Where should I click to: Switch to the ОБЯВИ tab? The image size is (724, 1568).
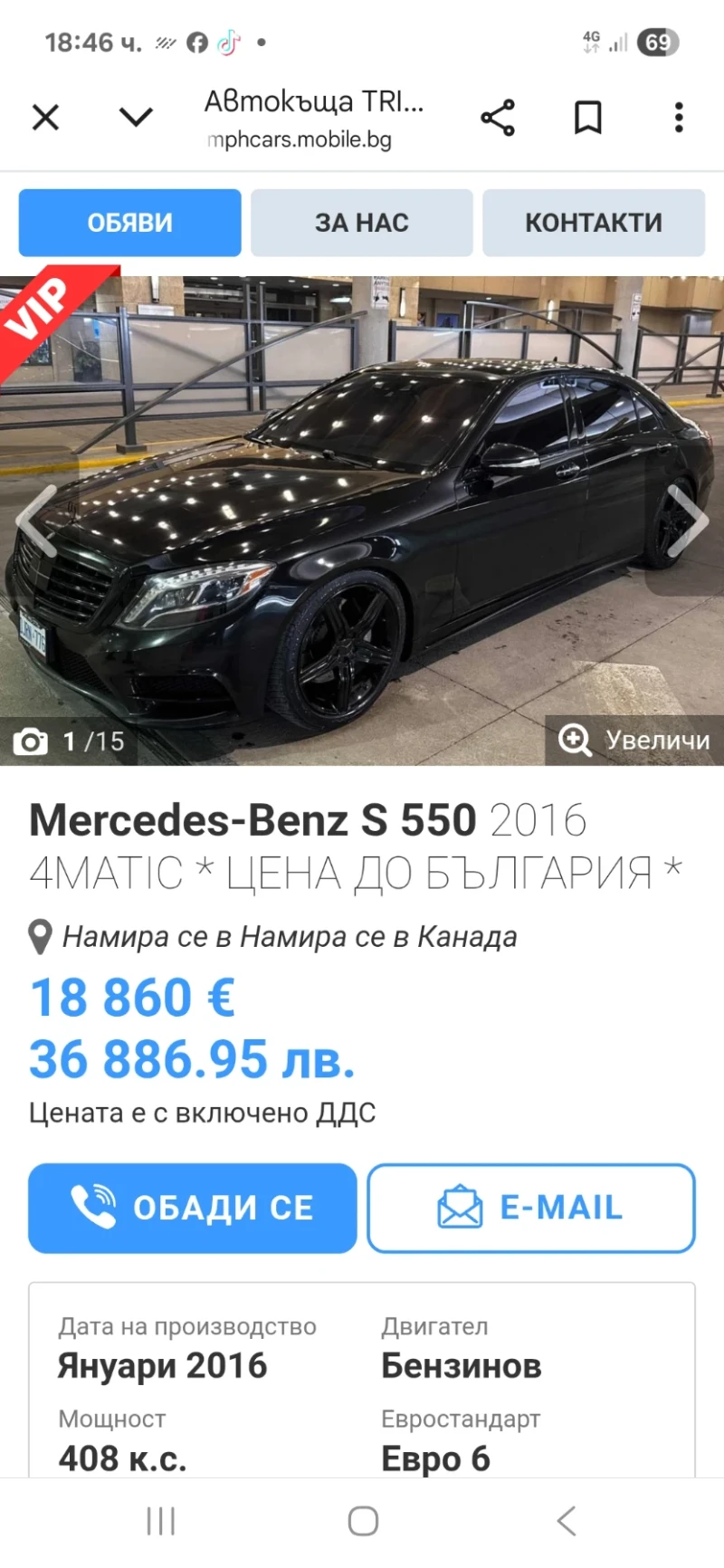[x=129, y=222]
